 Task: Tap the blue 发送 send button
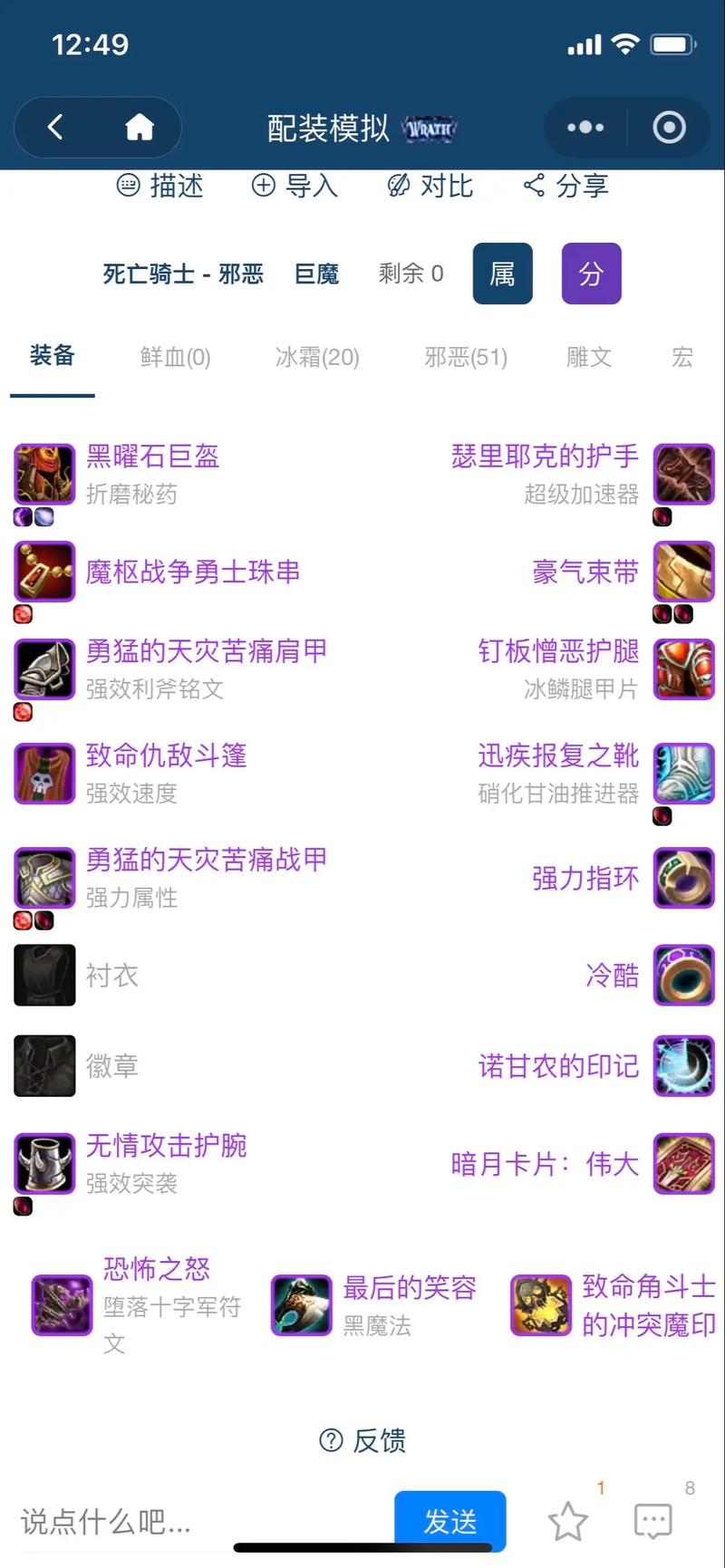click(x=450, y=1522)
